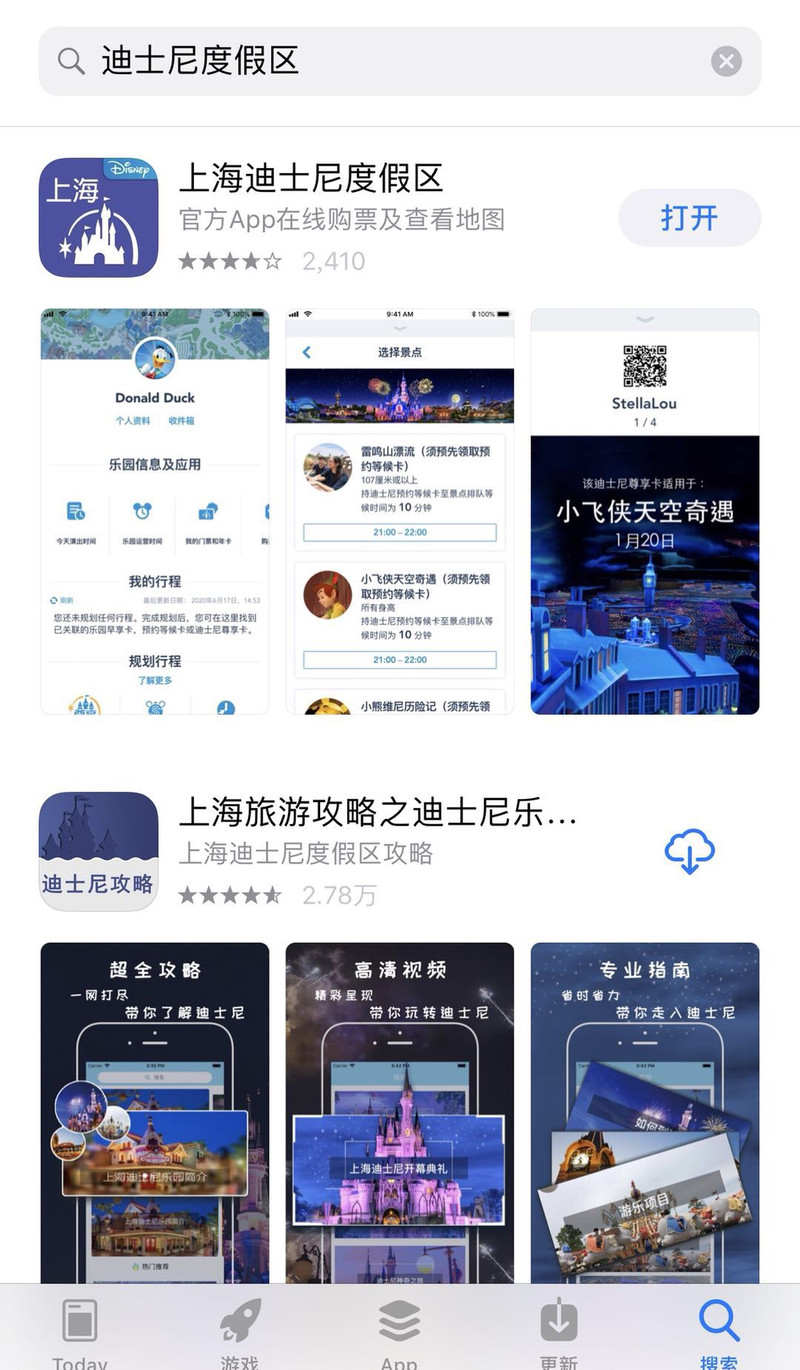Tap the search field with 迪士尼度假区
This screenshot has height=1370, width=800.
point(380,61)
